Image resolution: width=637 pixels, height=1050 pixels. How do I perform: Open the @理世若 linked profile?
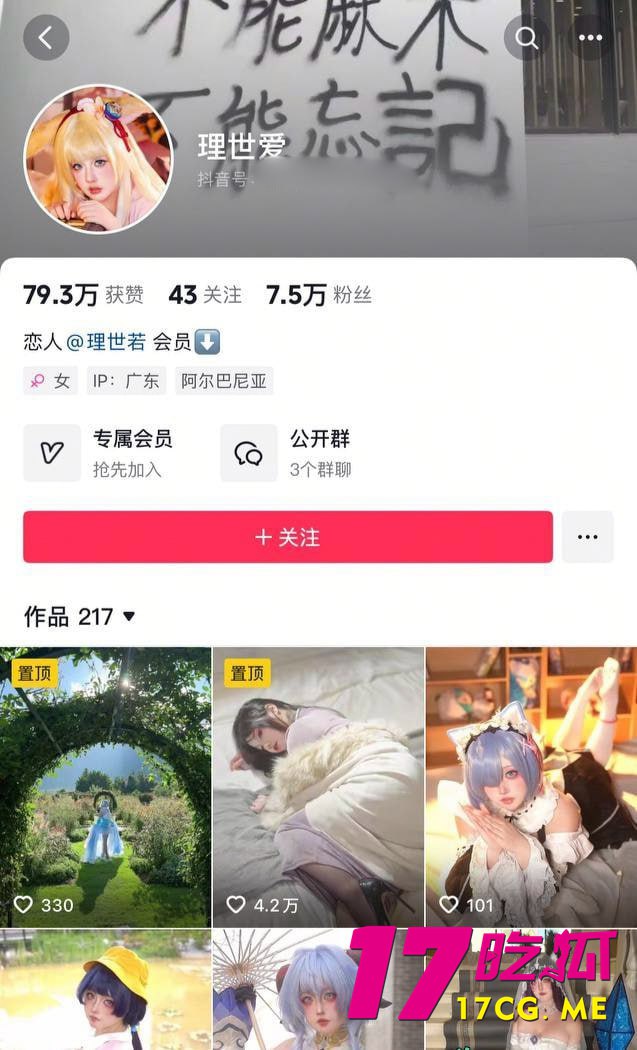[106, 342]
